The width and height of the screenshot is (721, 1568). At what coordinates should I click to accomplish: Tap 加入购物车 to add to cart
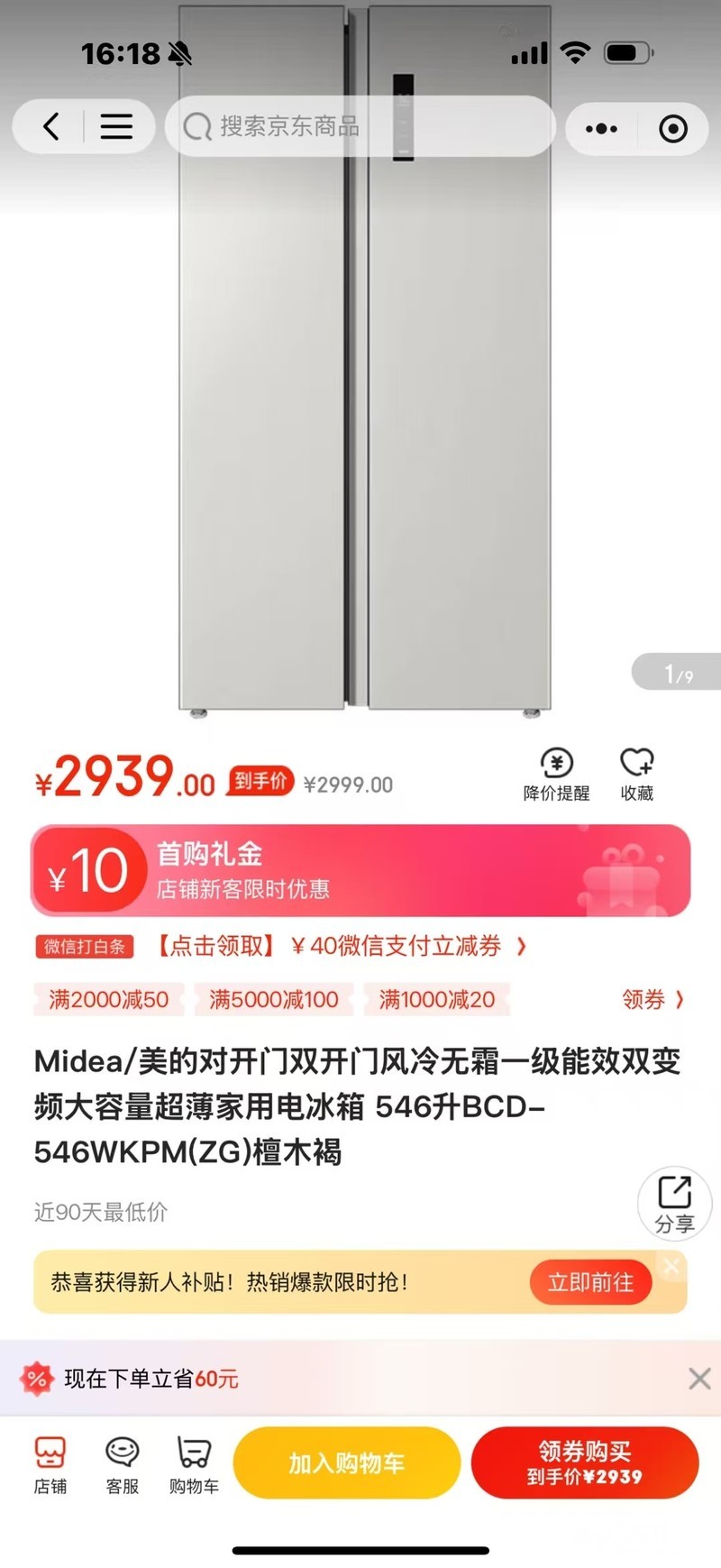click(x=347, y=1463)
